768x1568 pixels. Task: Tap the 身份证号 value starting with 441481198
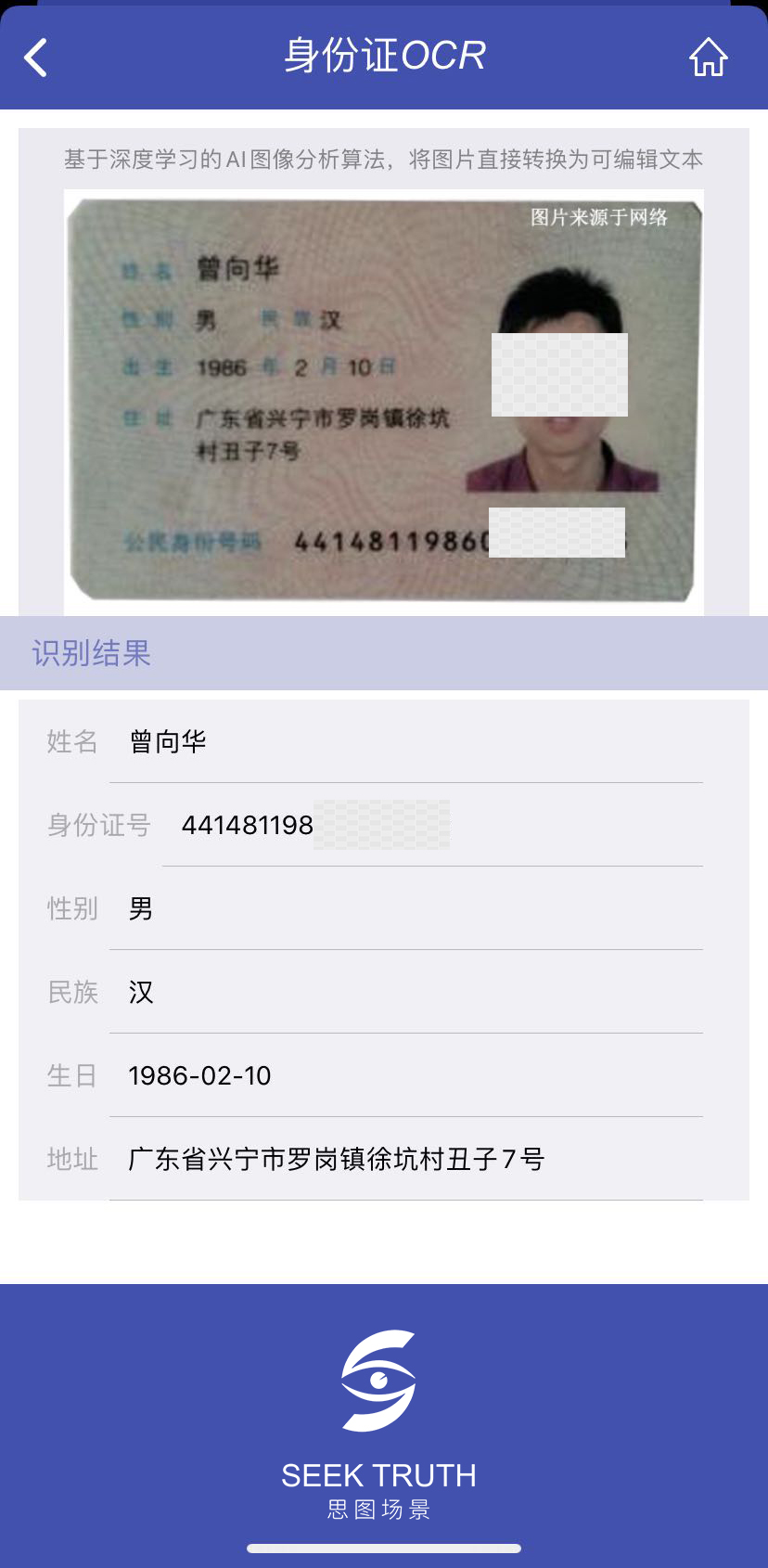249,825
